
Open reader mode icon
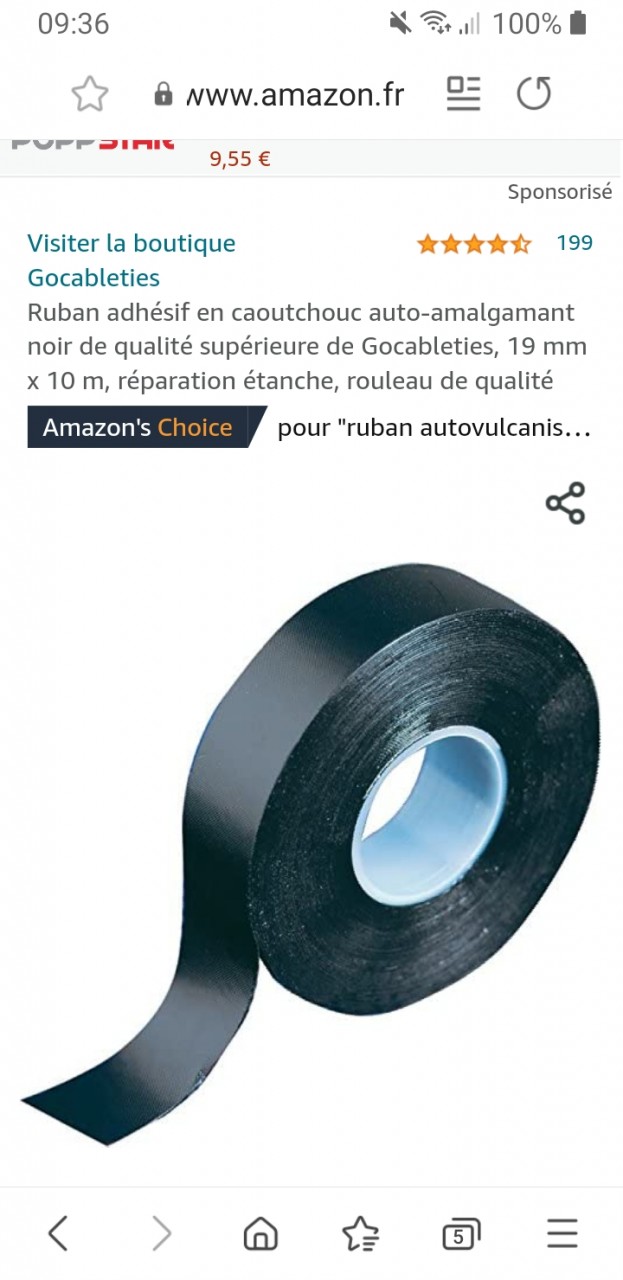point(463,94)
